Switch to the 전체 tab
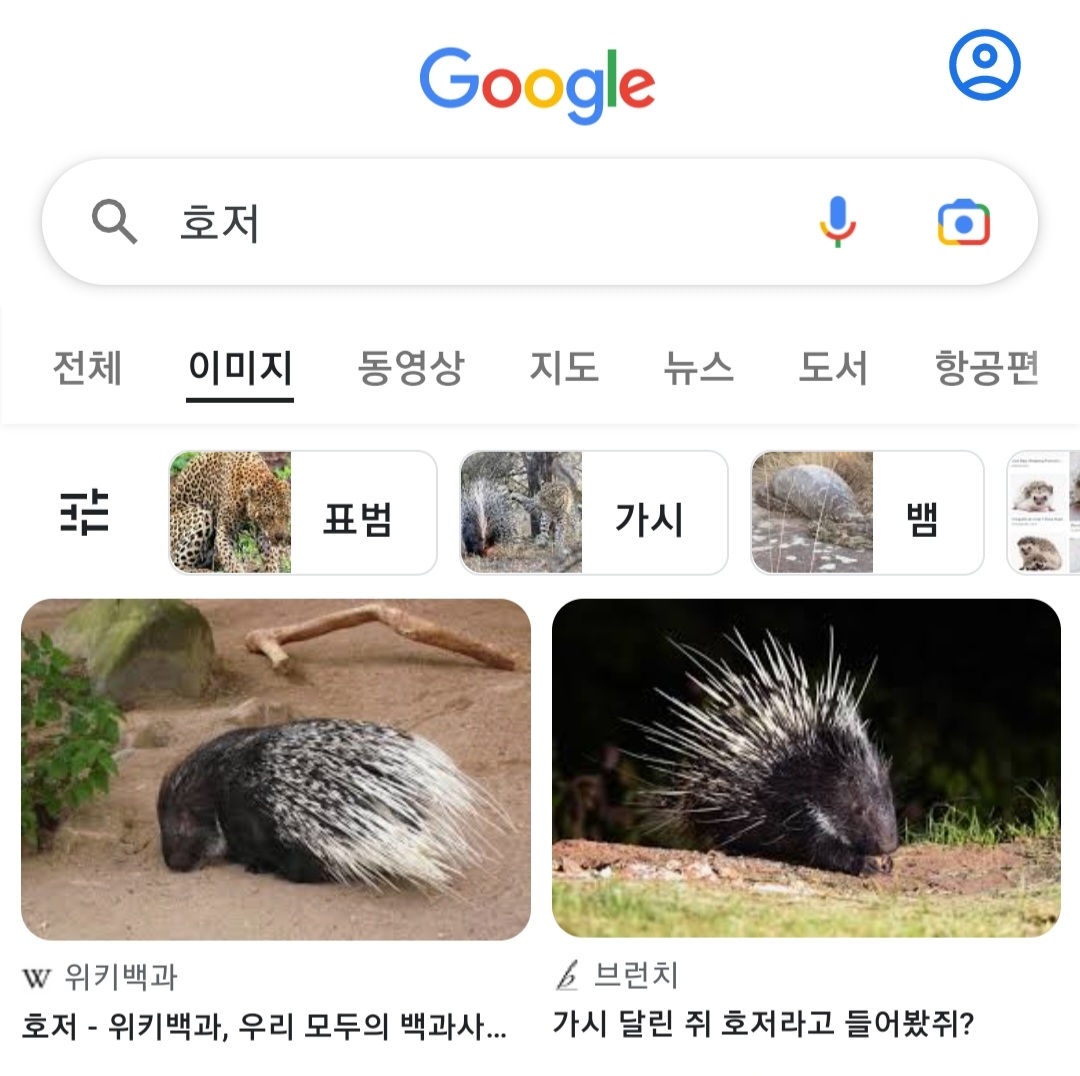Screen dimensions: 1080x1076 pyautogui.click(x=87, y=368)
